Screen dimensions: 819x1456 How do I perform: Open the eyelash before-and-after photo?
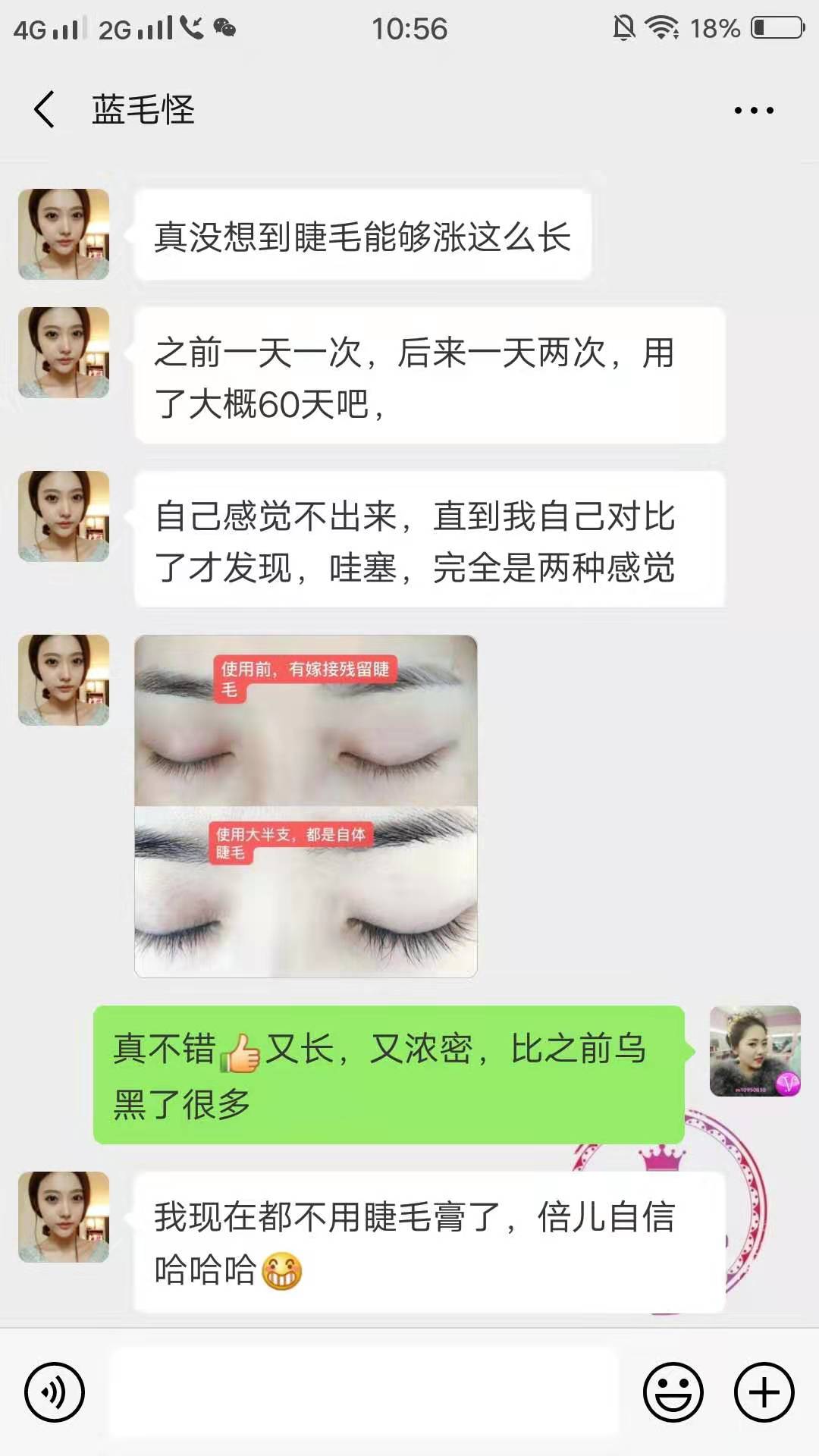pyautogui.click(x=306, y=806)
